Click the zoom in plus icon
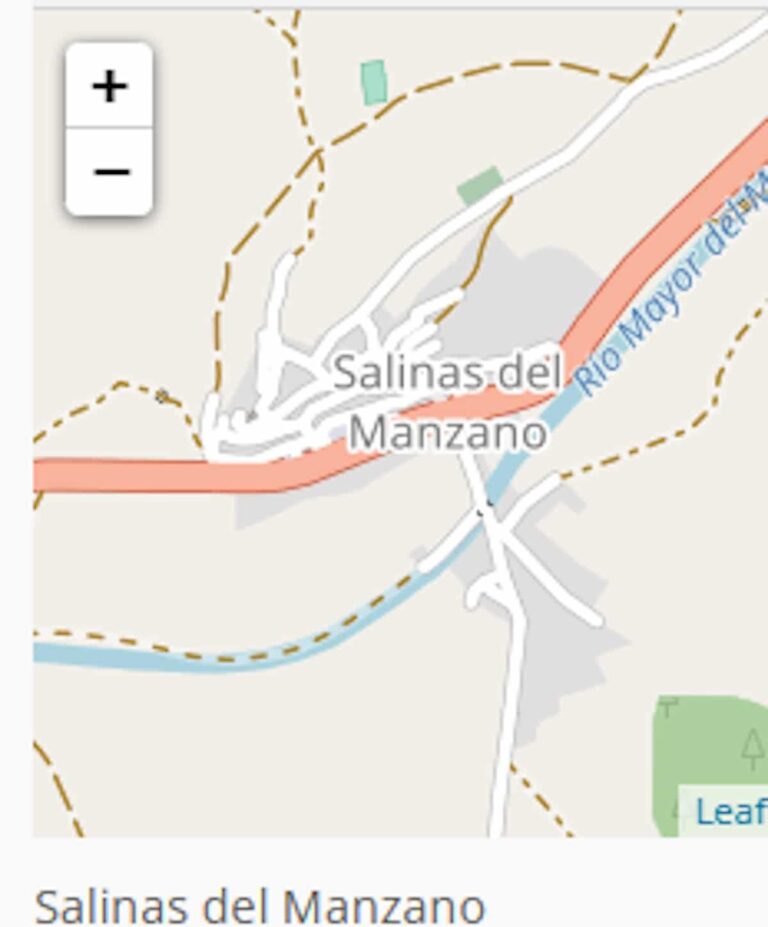 tap(109, 85)
